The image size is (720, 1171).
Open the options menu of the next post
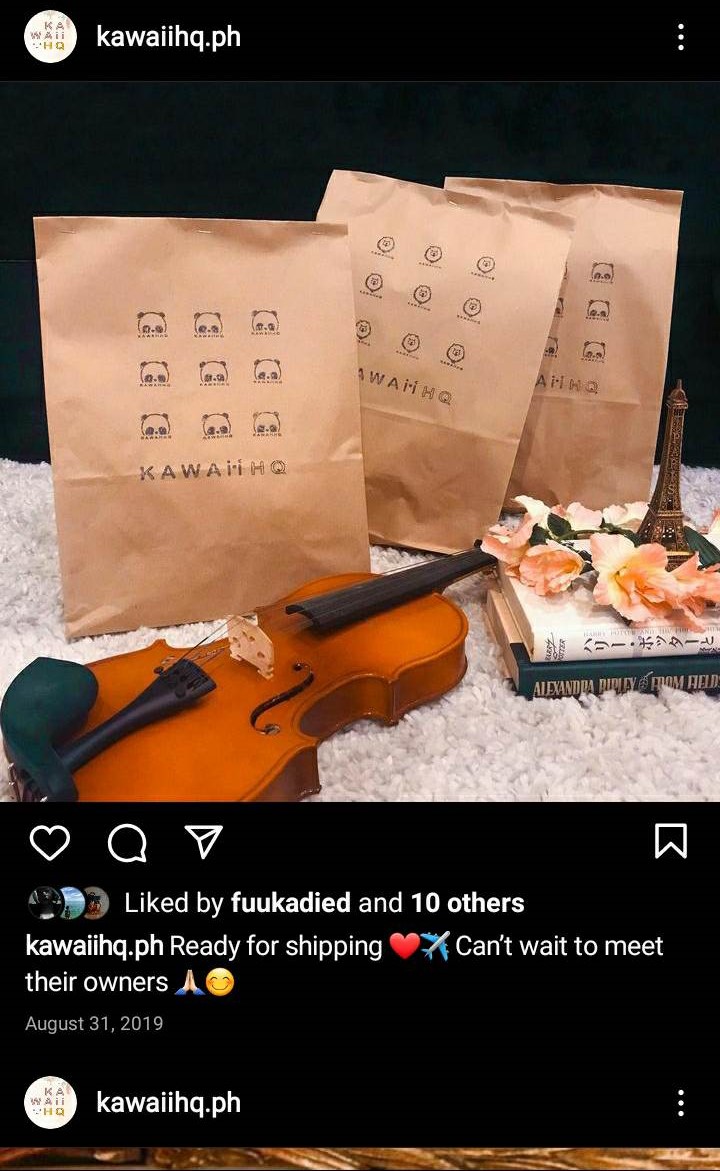[x=680, y=1103]
